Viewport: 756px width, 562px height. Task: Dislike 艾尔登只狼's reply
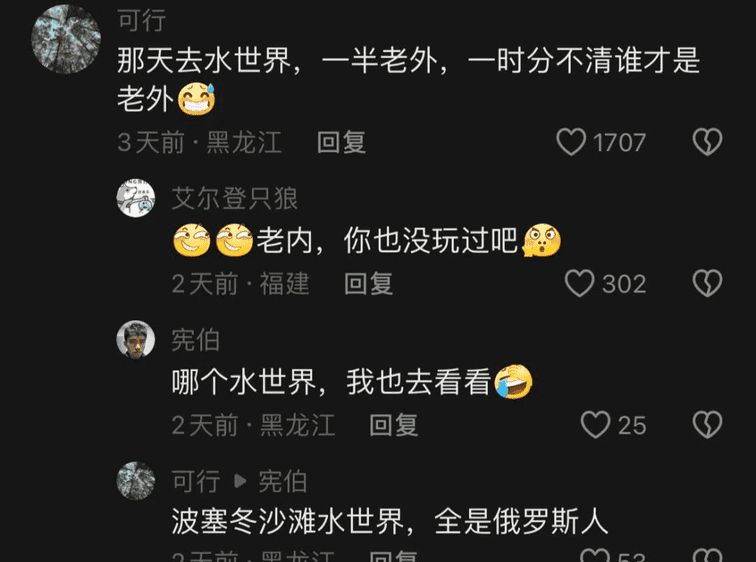click(x=707, y=284)
